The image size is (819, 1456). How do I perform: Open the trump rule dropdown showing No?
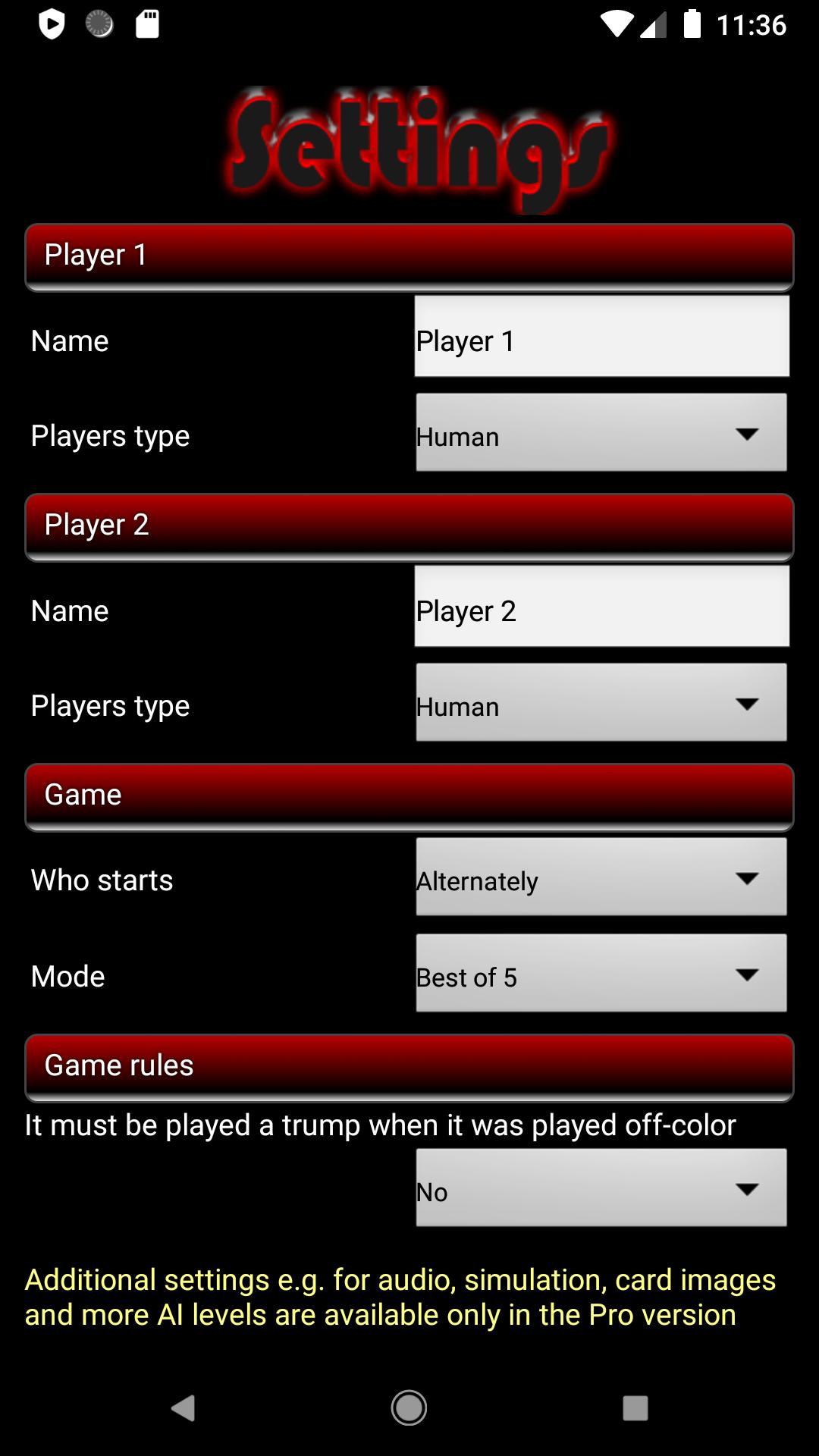coord(601,1188)
